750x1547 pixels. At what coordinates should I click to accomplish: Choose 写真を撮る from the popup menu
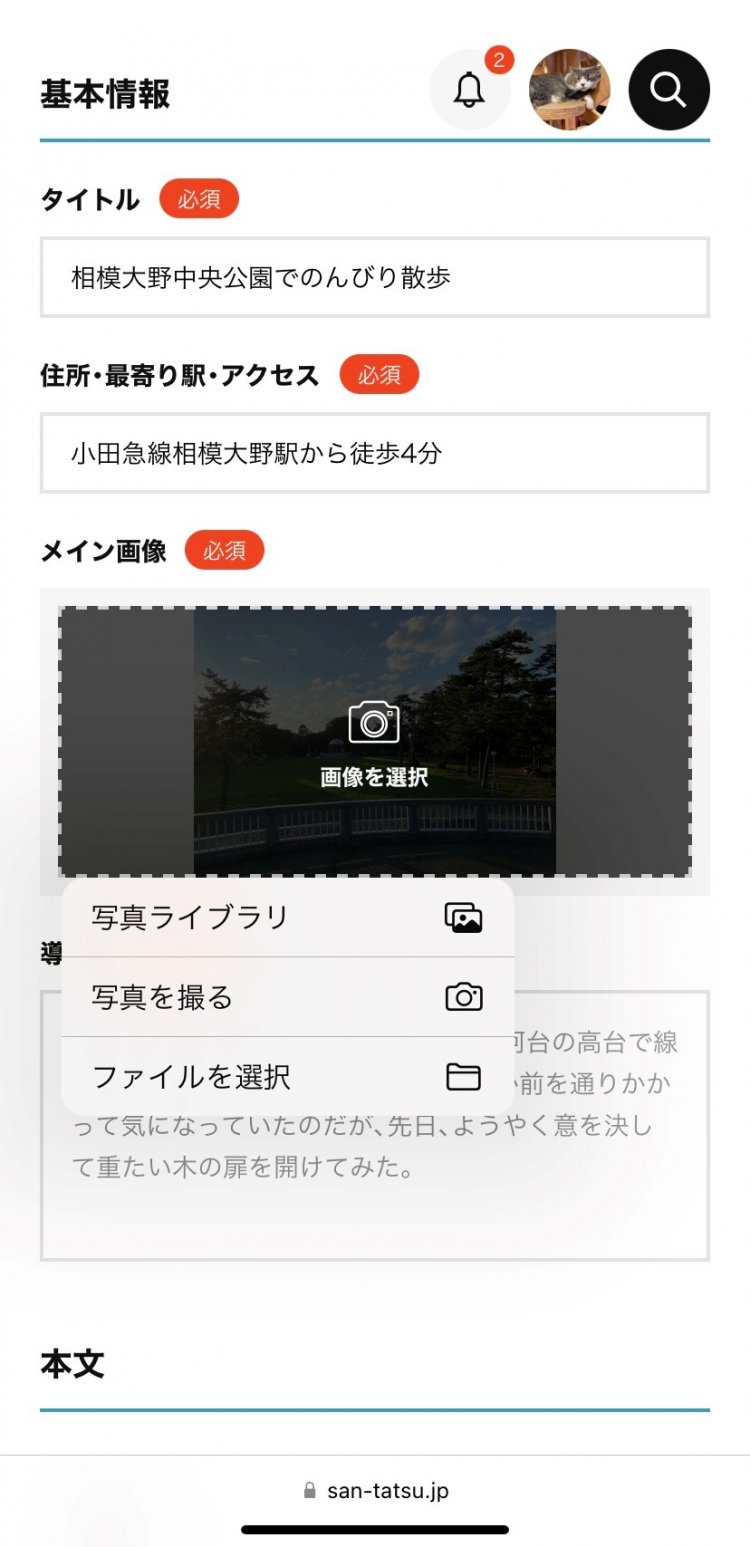tap(160, 996)
